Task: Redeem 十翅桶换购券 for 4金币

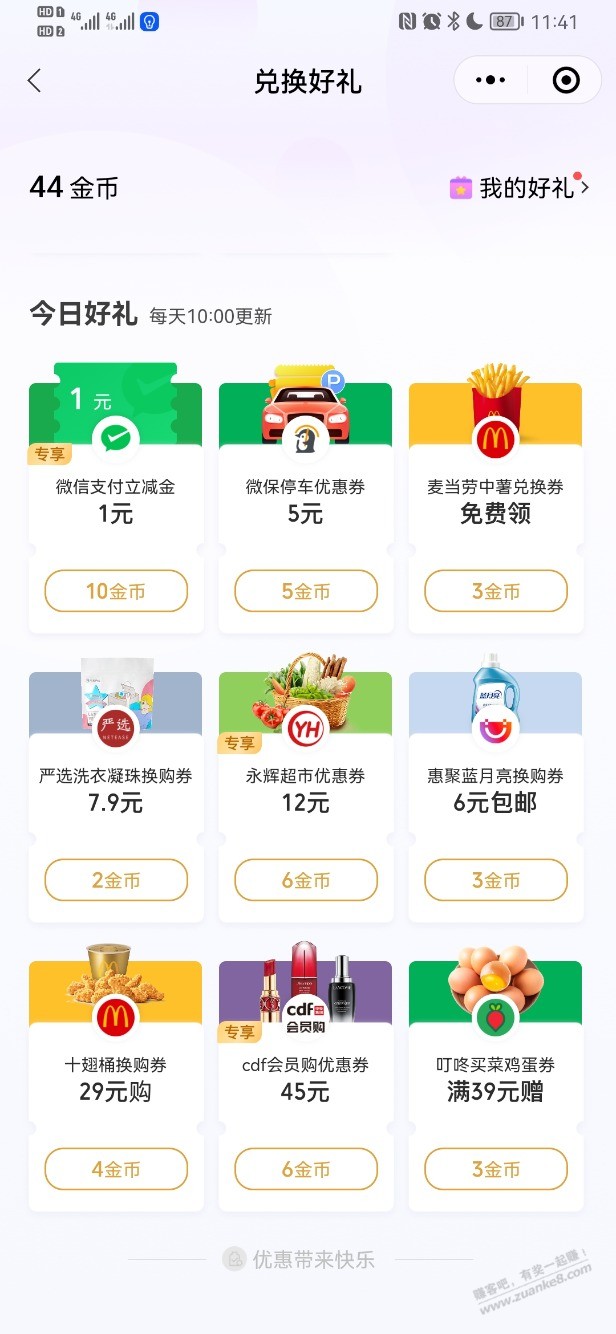Action: (x=116, y=1169)
